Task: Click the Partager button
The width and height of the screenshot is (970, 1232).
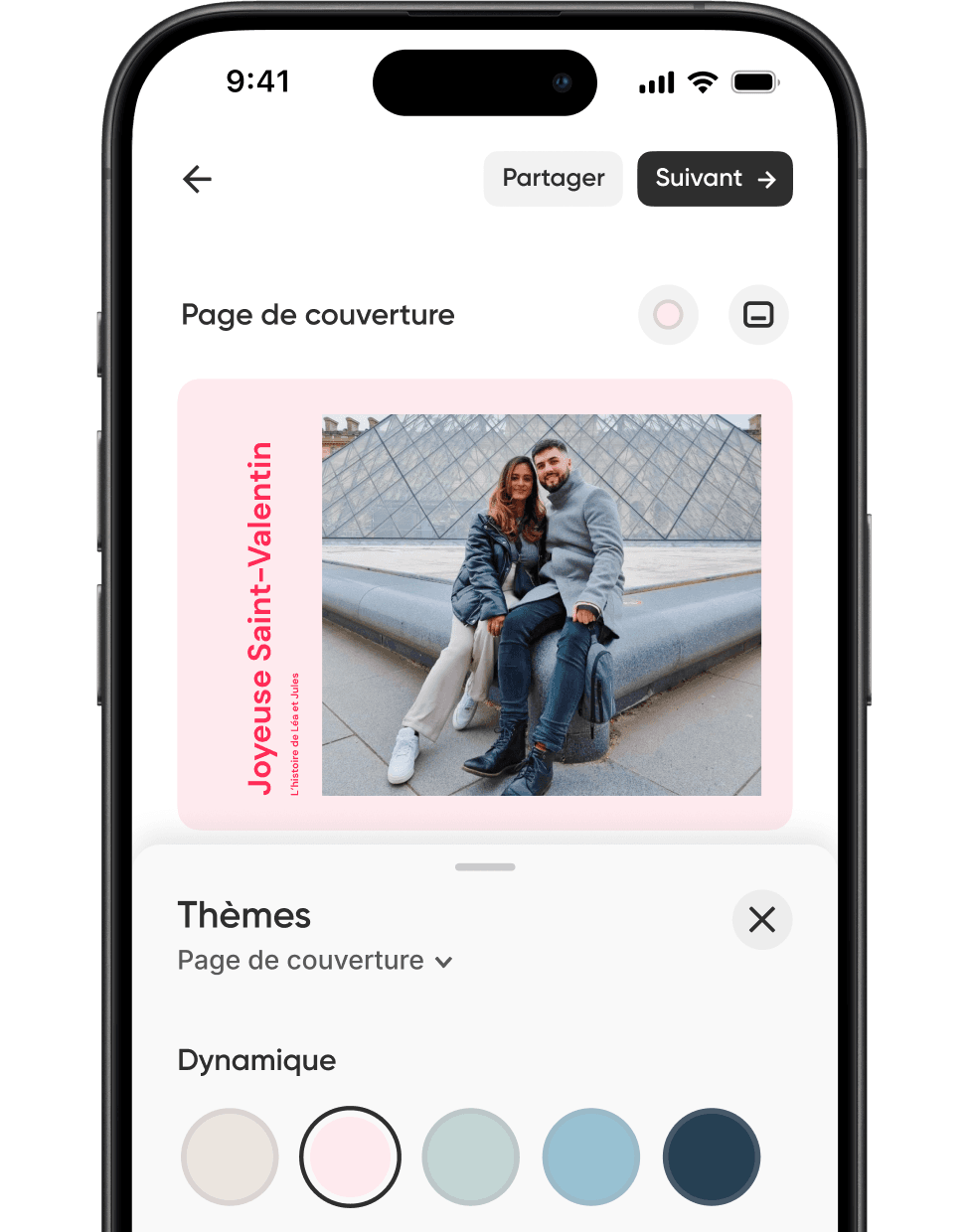Action: [x=553, y=179]
